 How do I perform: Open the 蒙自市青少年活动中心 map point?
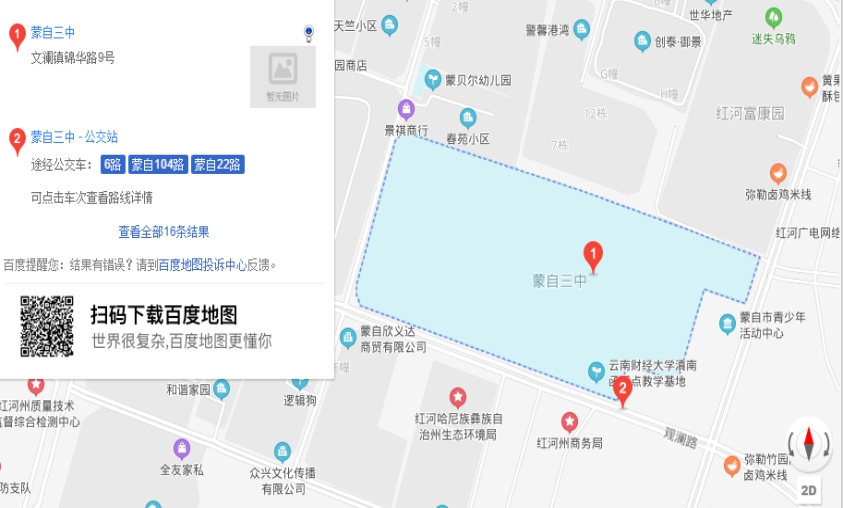[x=728, y=322]
